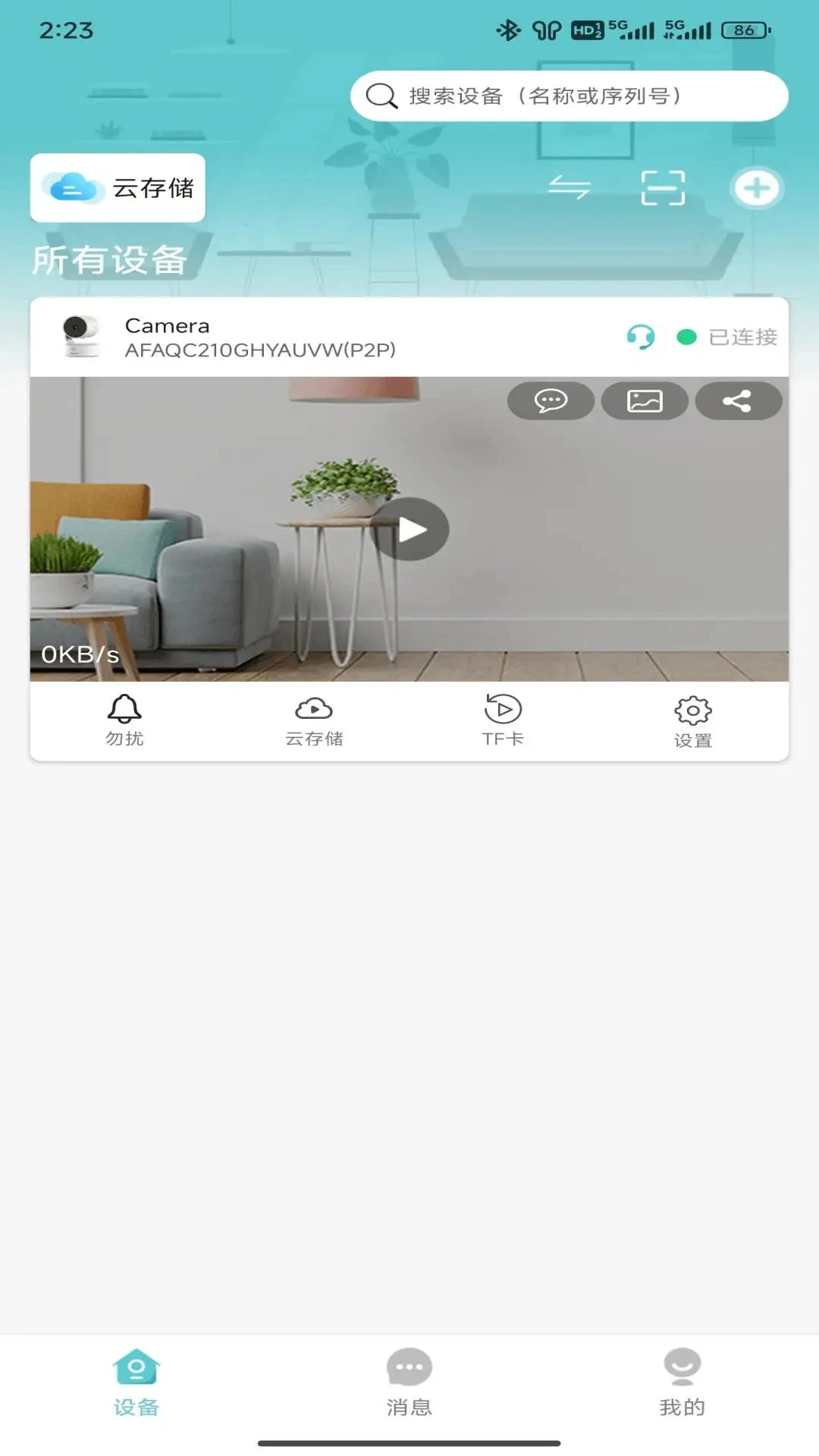Open TF卡 playback

(x=503, y=720)
